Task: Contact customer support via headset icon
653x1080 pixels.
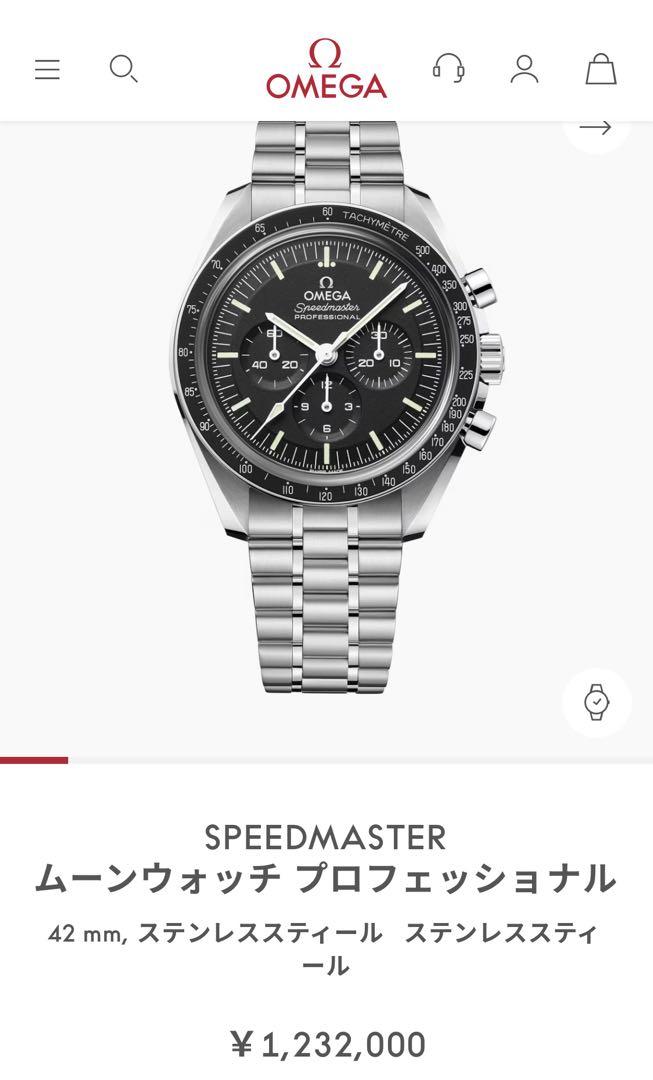Action: click(x=448, y=69)
